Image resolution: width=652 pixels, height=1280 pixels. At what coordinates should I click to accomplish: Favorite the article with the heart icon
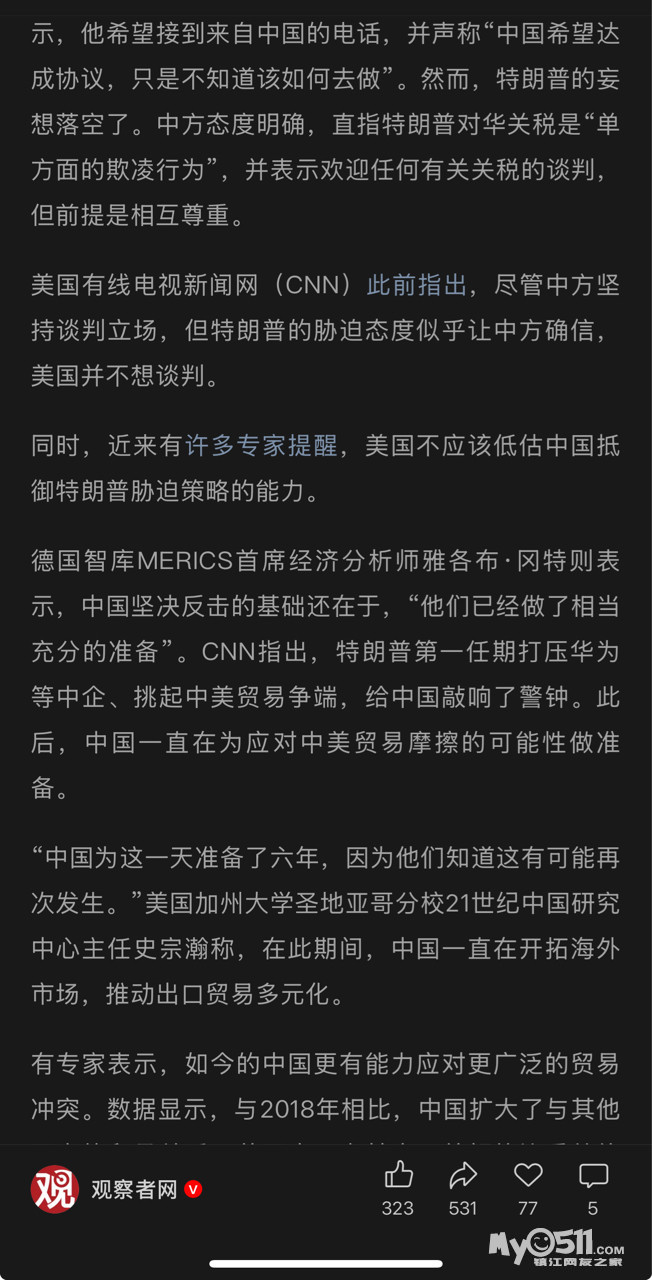(528, 1176)
